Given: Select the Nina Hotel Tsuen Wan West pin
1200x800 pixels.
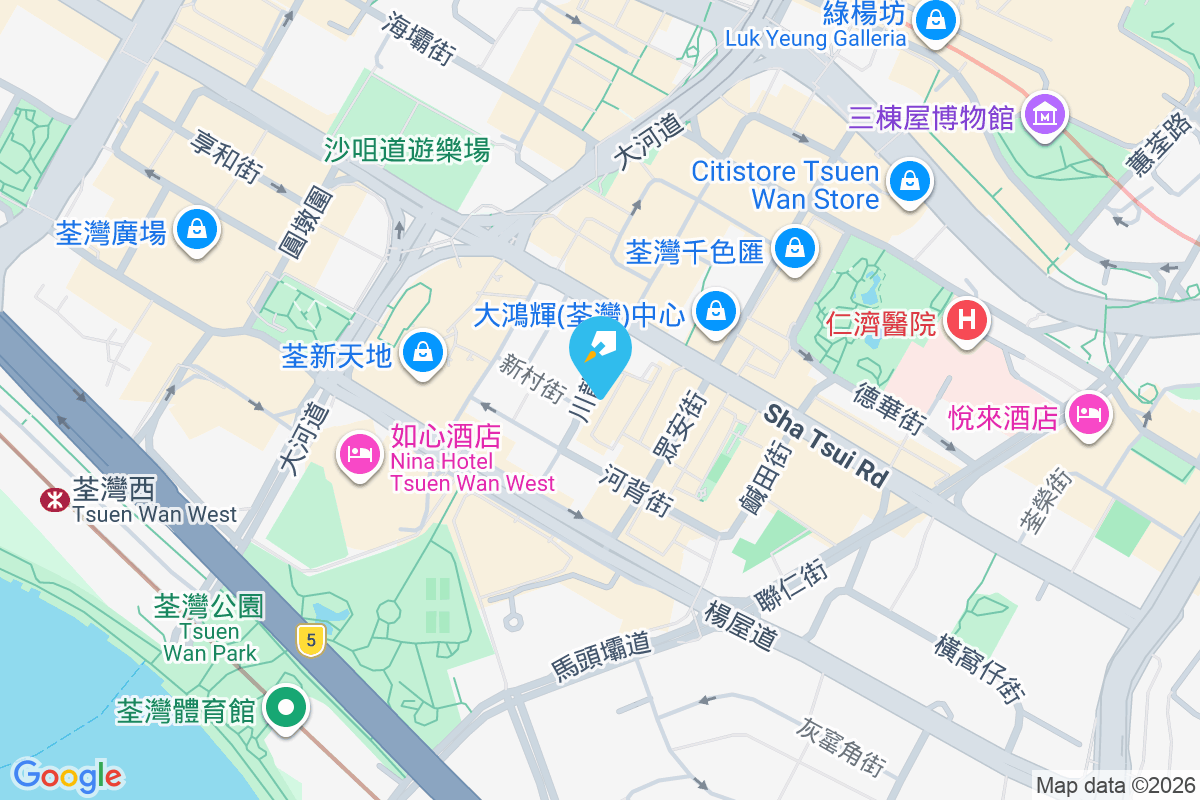Looking at the screenshot, I should tap(359, 455).
